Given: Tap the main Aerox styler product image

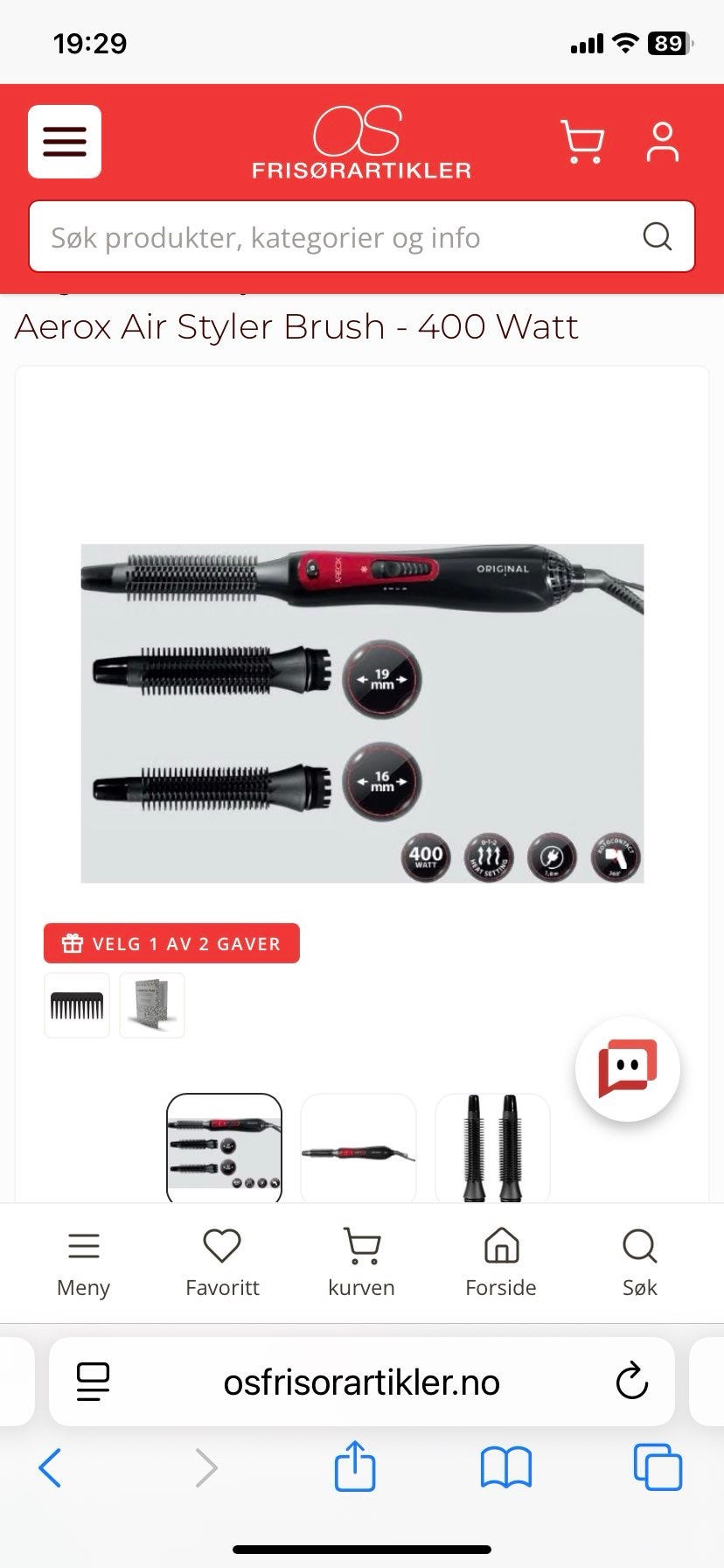Looking at the screenshot, I should [x=362, y=713].
